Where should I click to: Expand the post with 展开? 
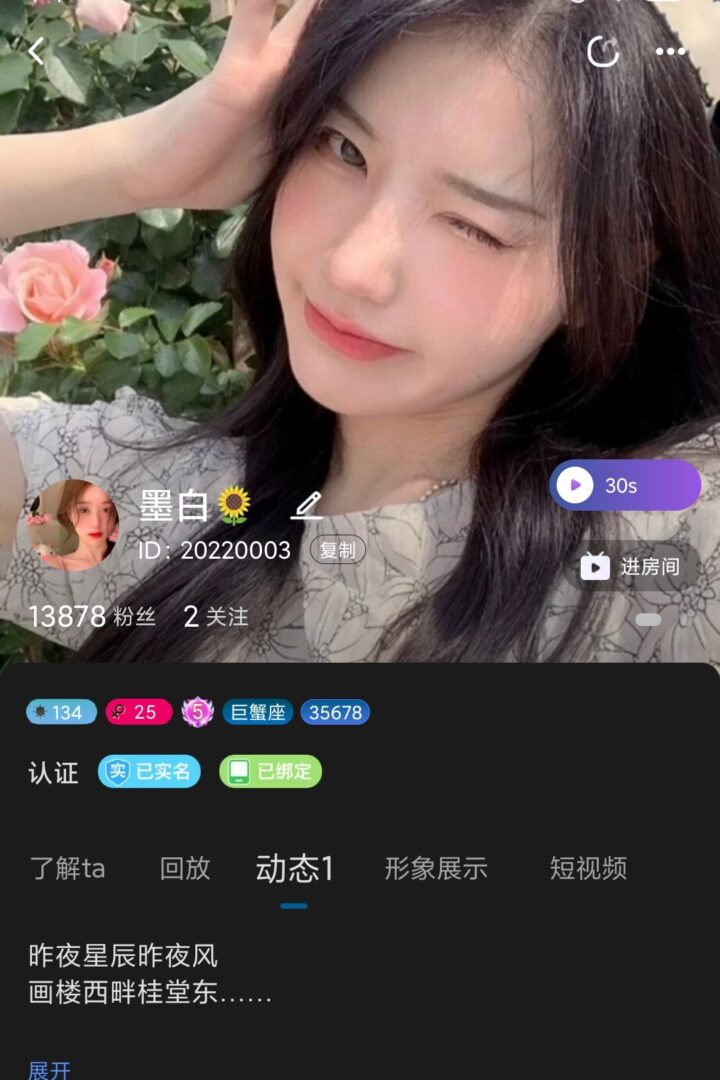tap(50, 1070)
